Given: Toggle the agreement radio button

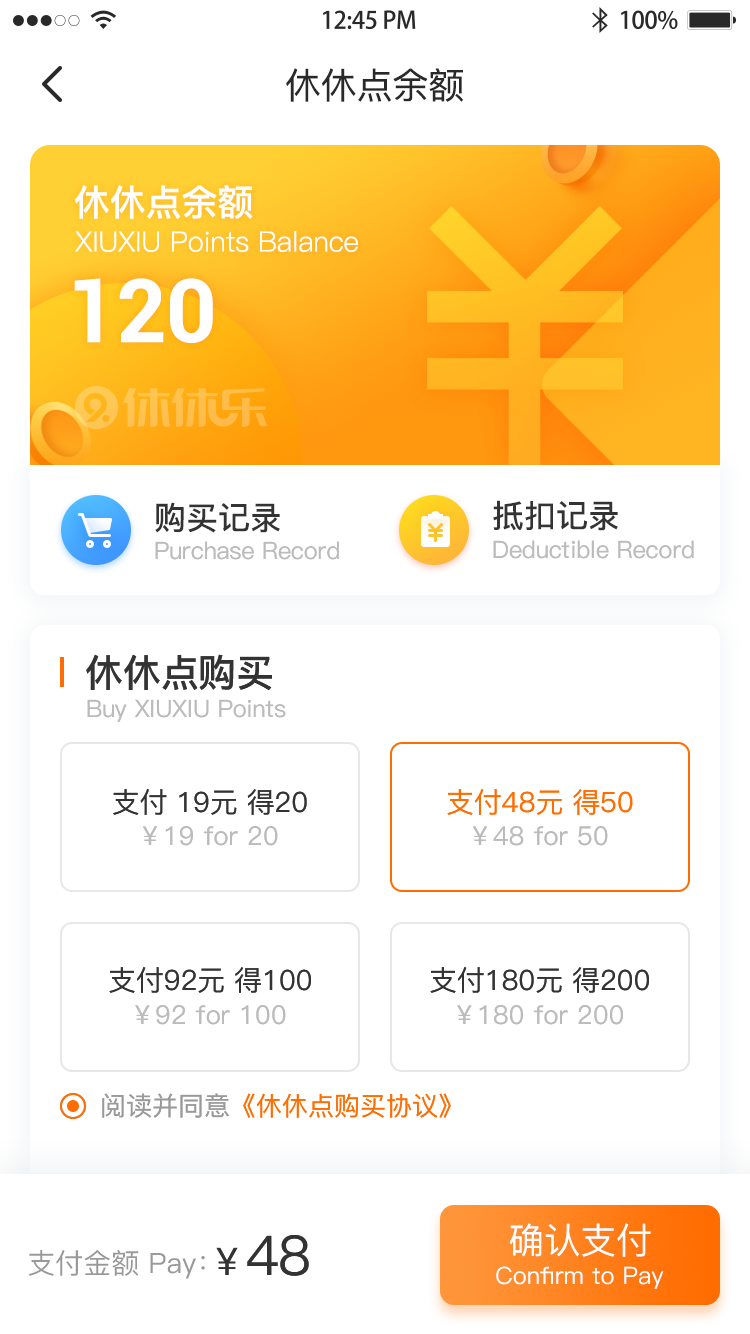Looking at the screenshot, I should (x=73, y=1106).
